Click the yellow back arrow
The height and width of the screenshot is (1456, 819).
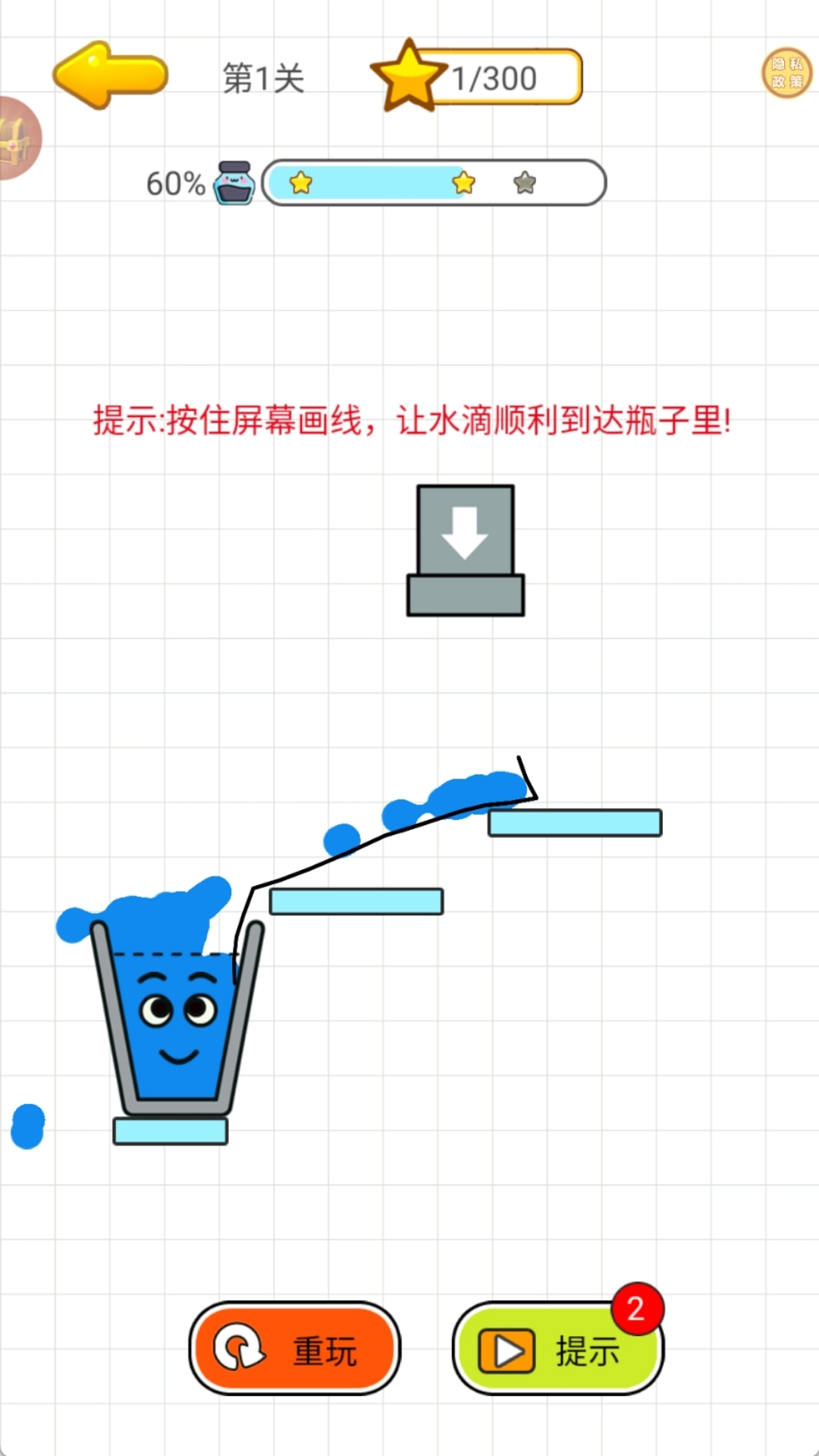tap(108, 74)
